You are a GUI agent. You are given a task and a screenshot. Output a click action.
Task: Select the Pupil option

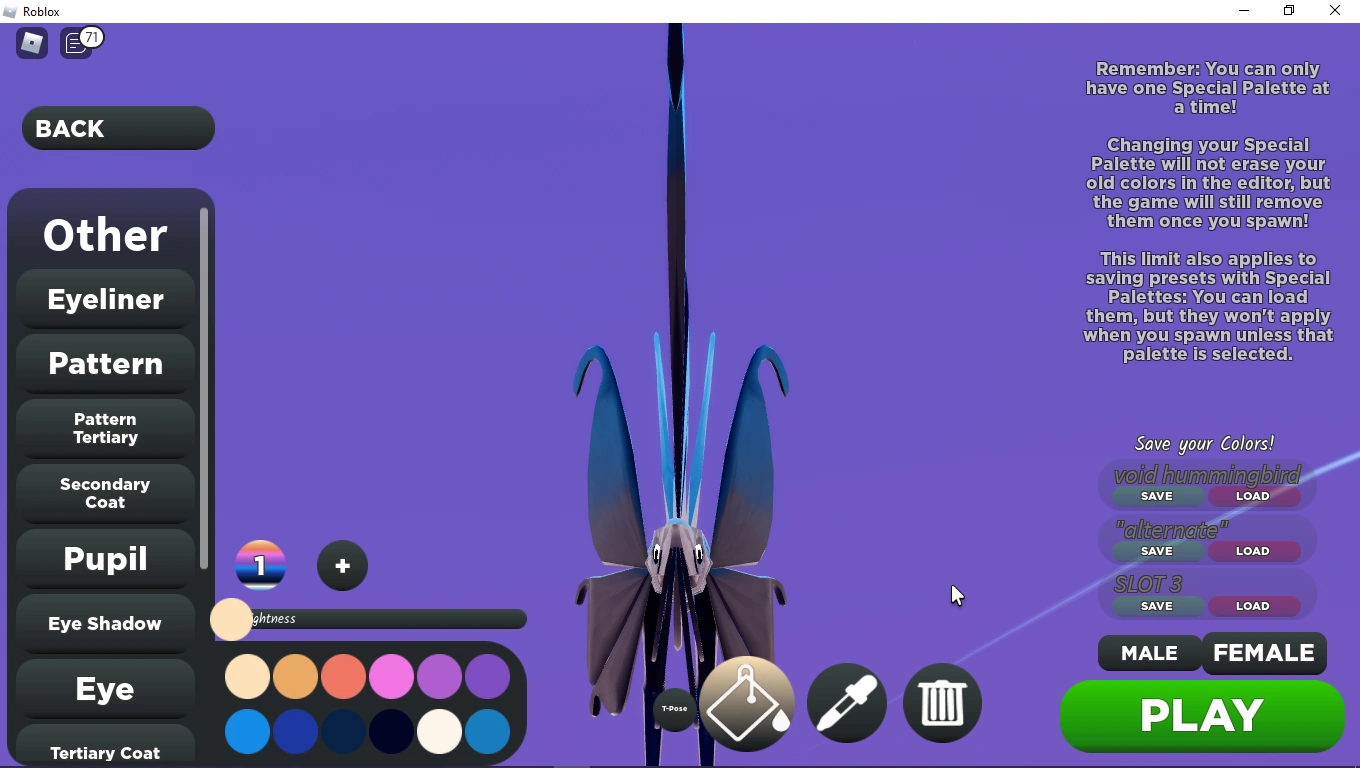tap(105, 558)
